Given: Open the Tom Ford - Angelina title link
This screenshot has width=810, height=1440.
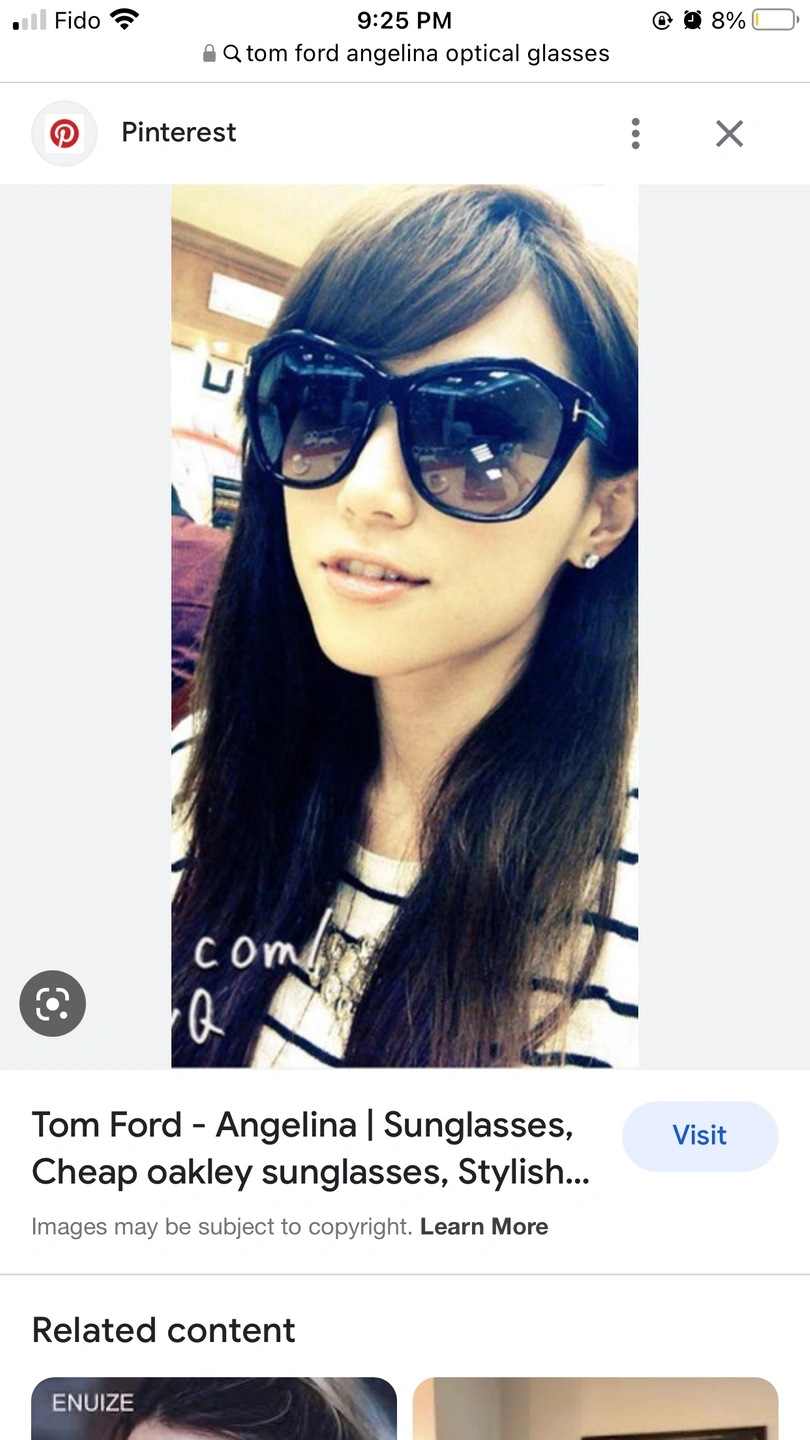Looking at the screenshot, I should [x=310, y=1148].
